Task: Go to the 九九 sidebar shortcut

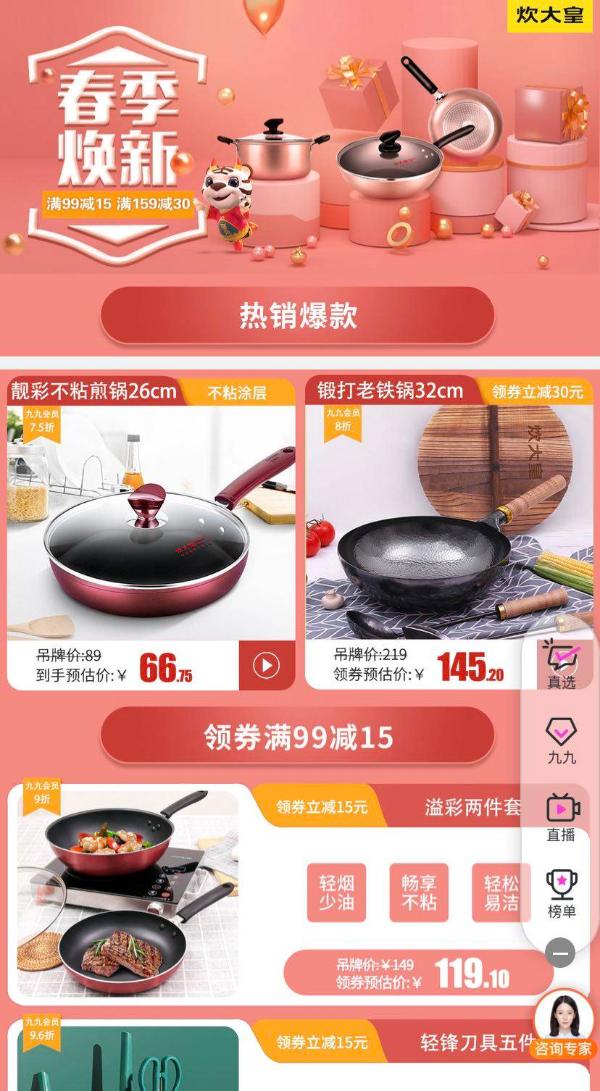Action: pos(561,742)
